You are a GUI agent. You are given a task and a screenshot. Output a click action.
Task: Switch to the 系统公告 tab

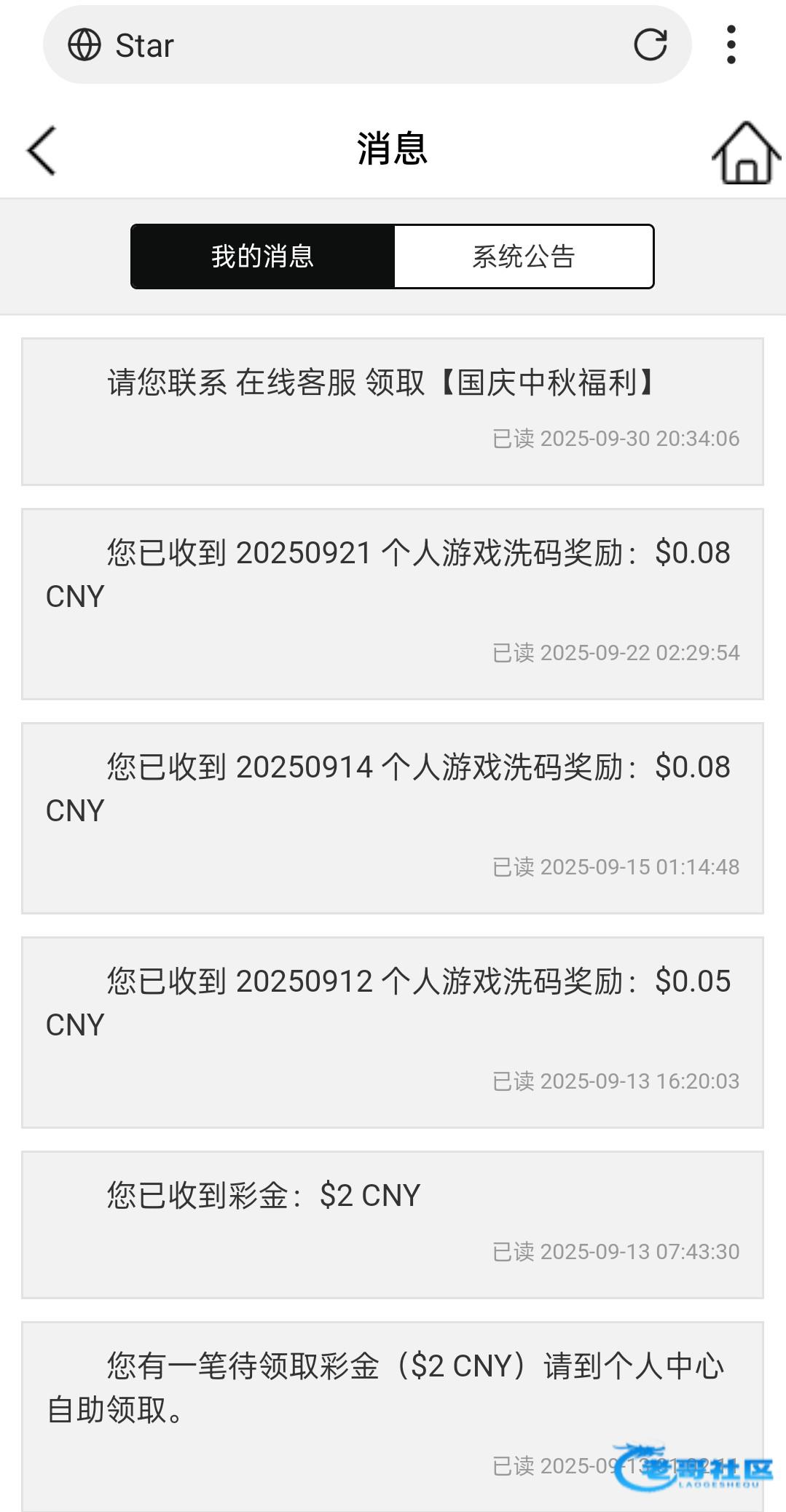(x=524, y=256)
